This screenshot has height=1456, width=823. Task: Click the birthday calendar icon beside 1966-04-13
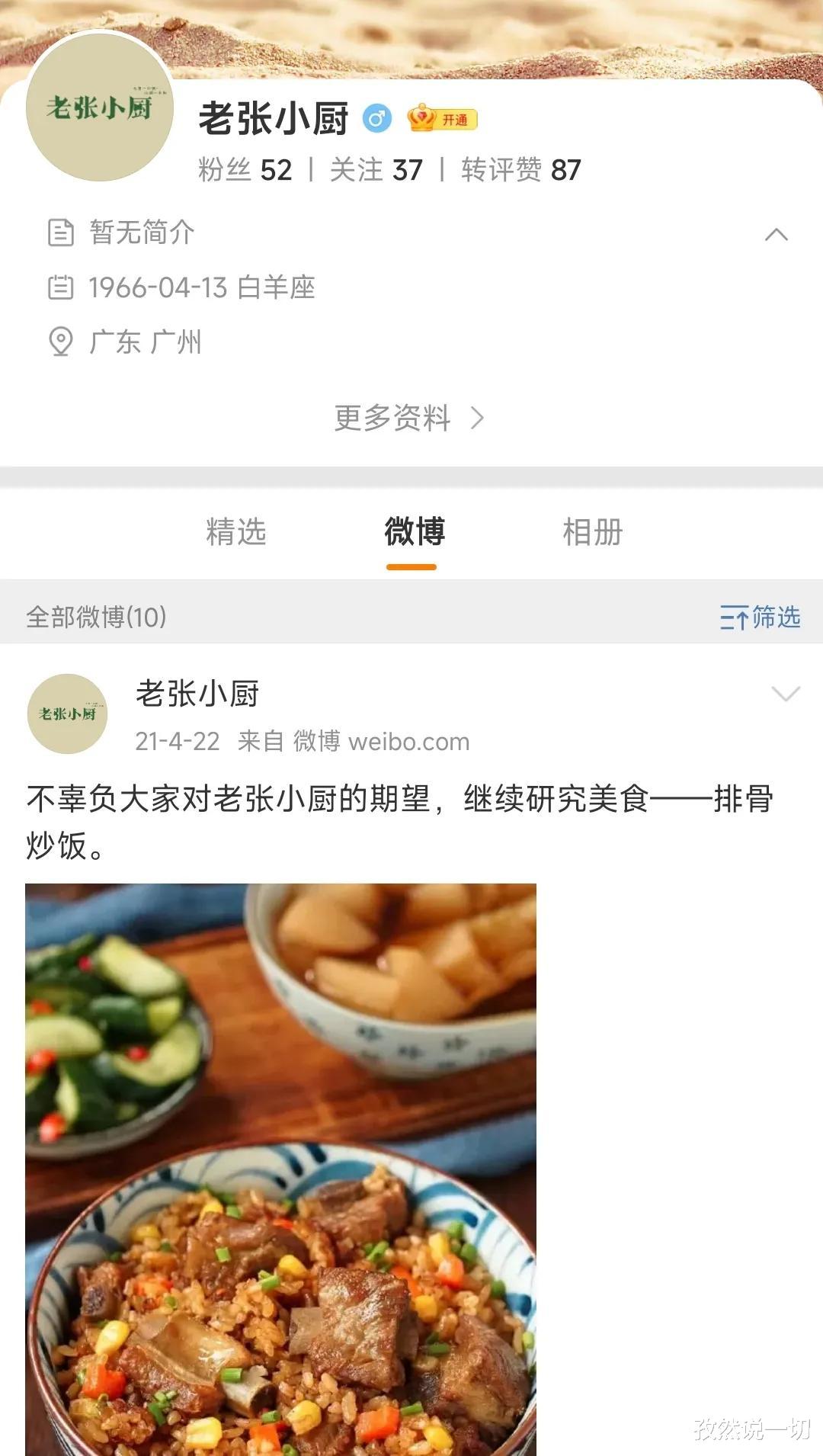[61, 288]
